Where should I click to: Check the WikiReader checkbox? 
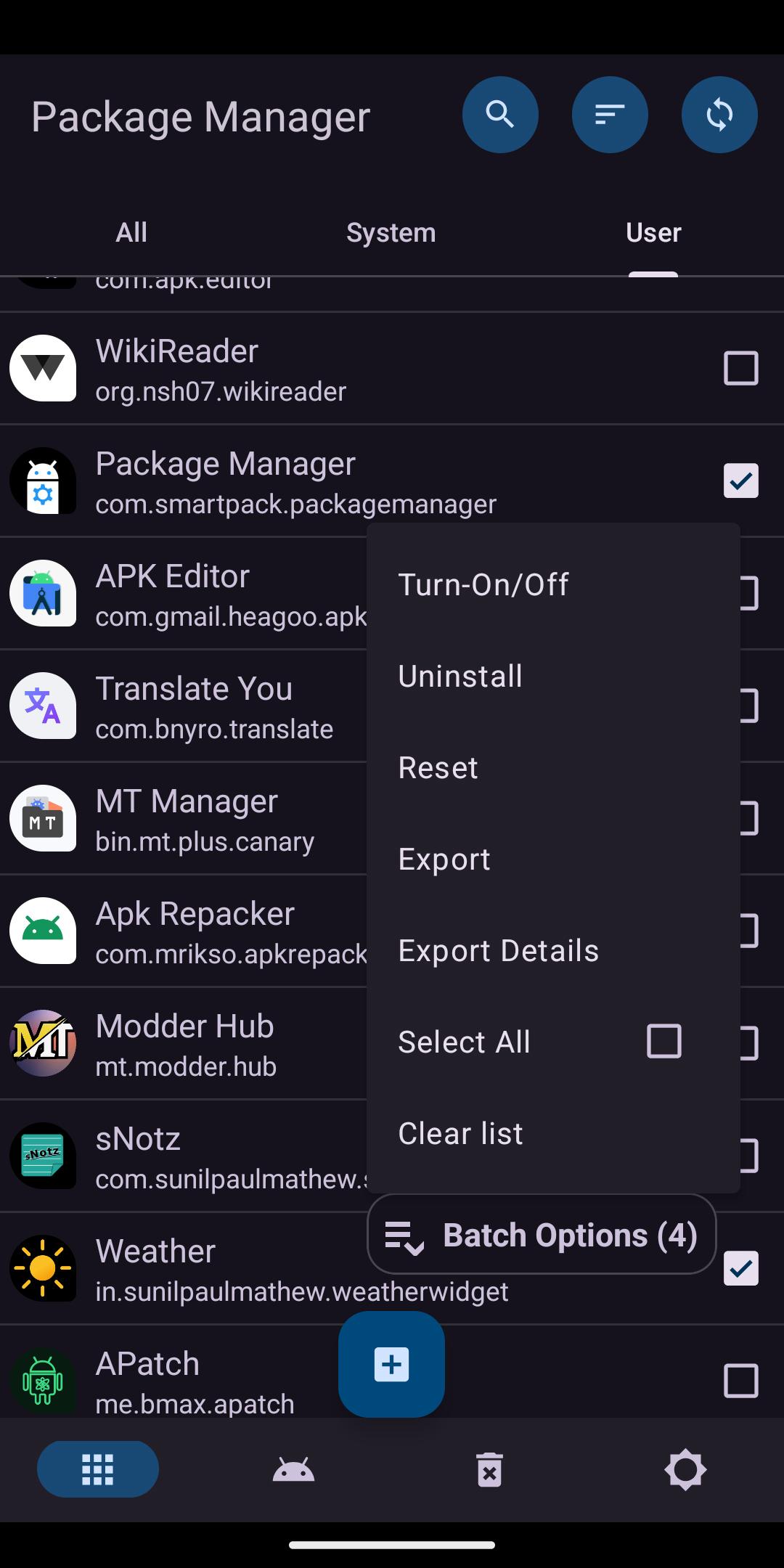click(741, 368)
